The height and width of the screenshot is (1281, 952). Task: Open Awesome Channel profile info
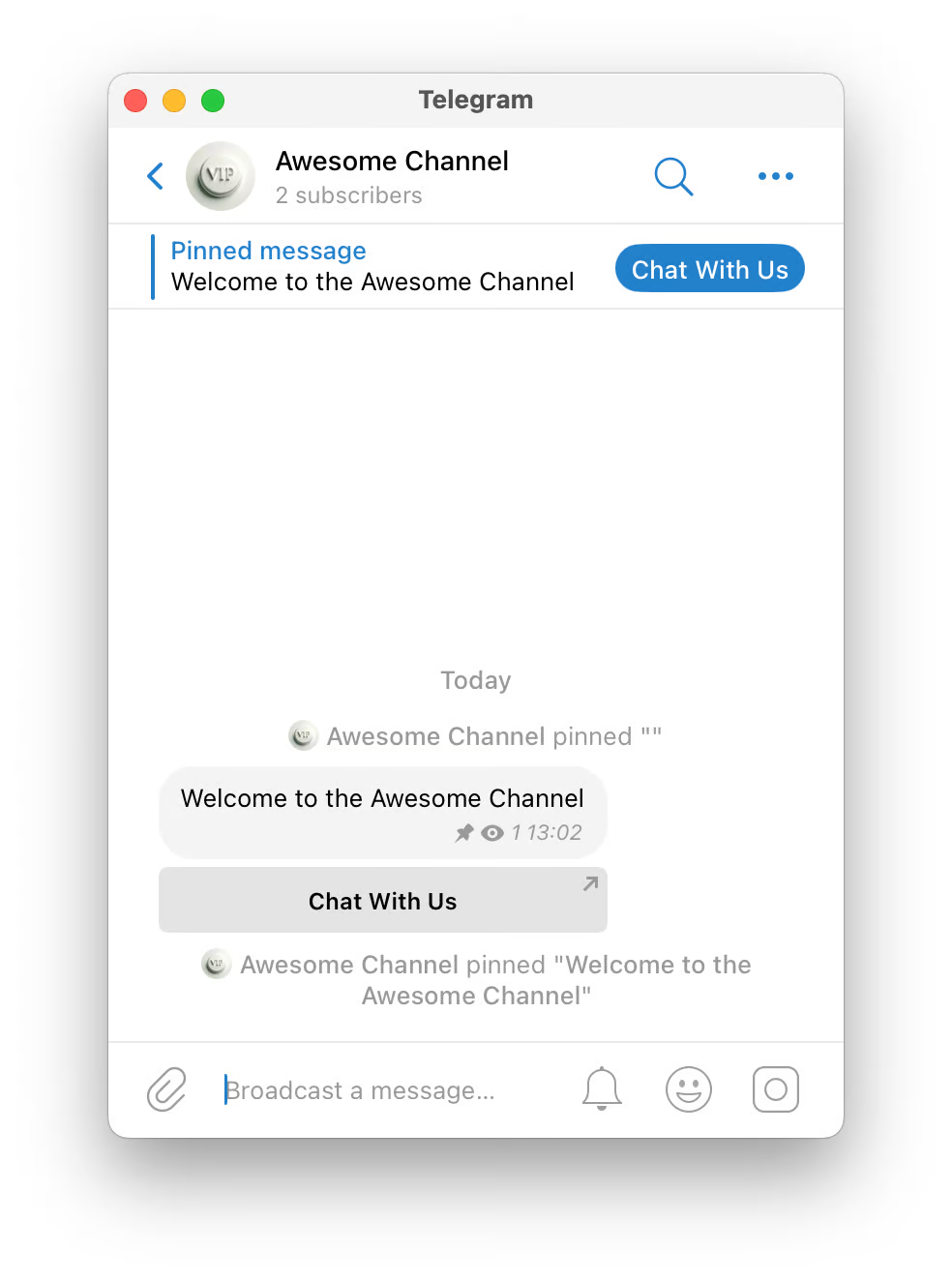click(391, 175)
